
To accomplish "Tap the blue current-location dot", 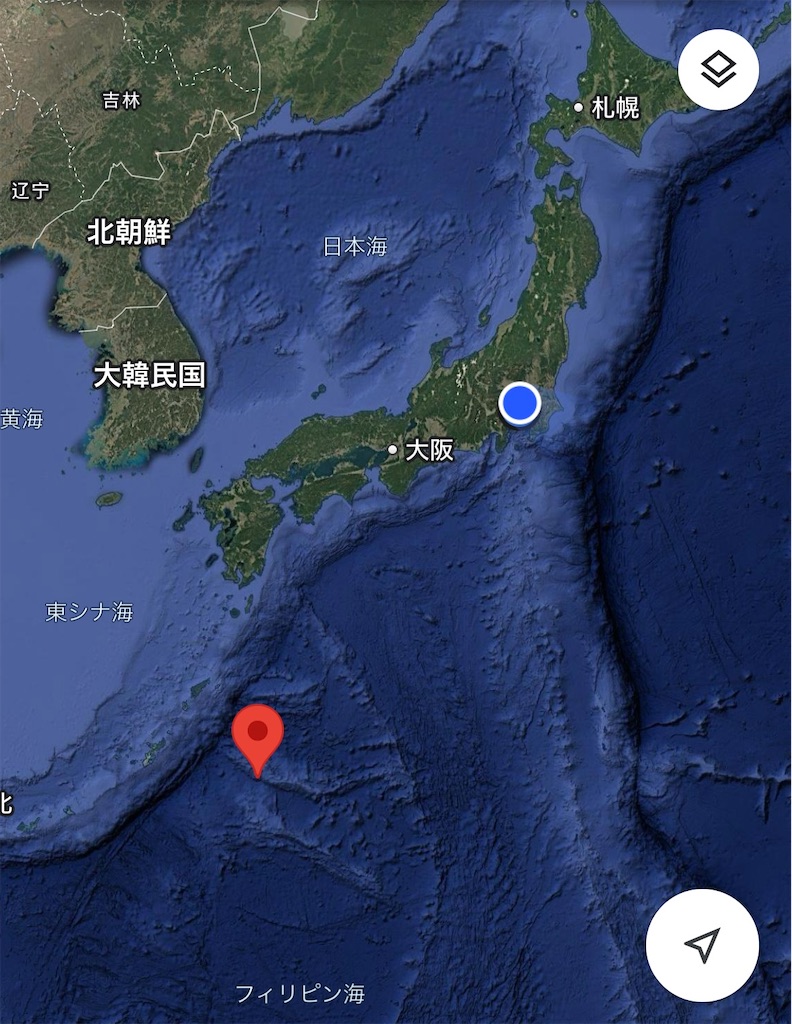I will (x=520, y=403).
